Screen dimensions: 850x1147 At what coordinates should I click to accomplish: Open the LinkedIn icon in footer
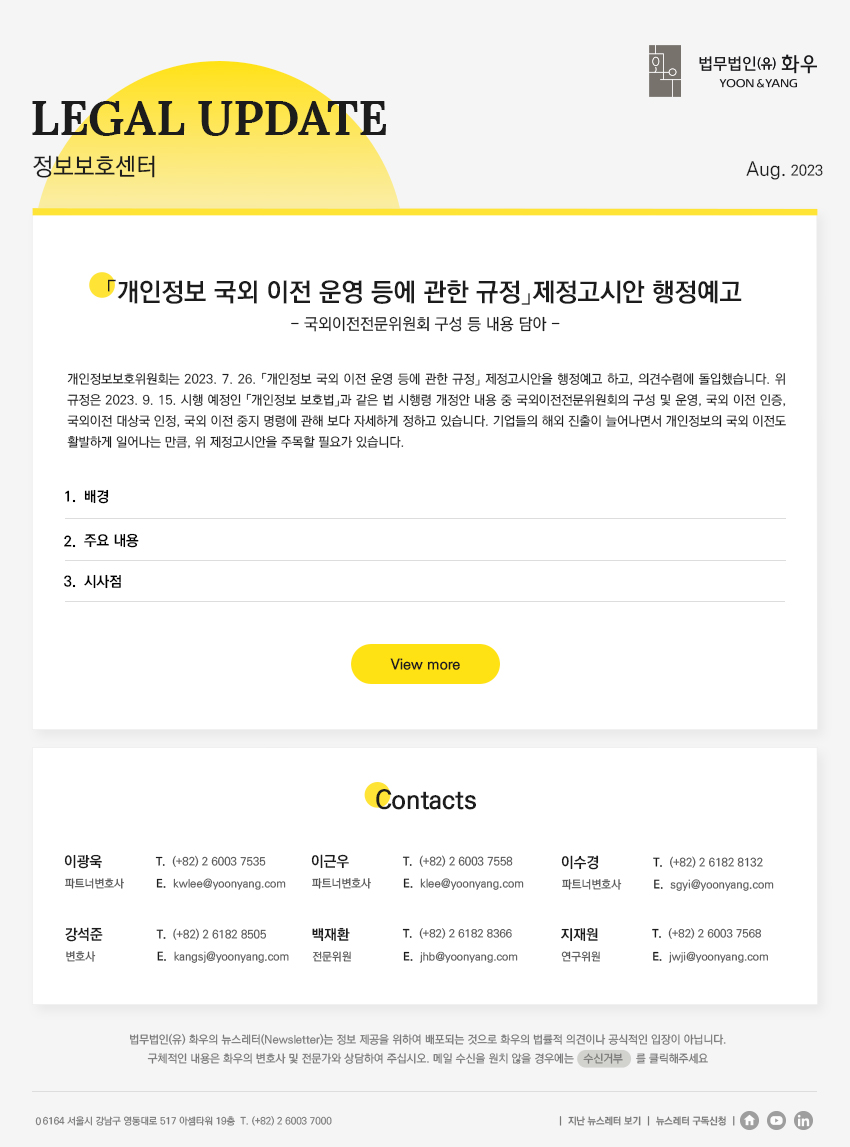coord(803,1120)
